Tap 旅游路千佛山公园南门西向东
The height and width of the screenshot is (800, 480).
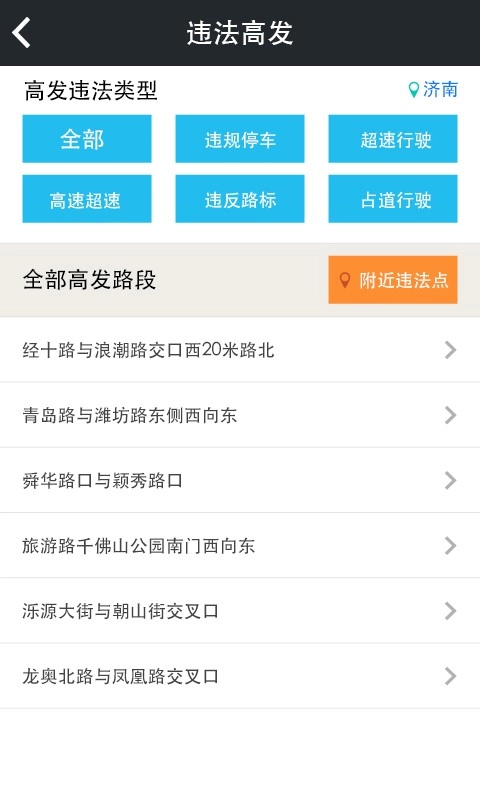[240, 546]
